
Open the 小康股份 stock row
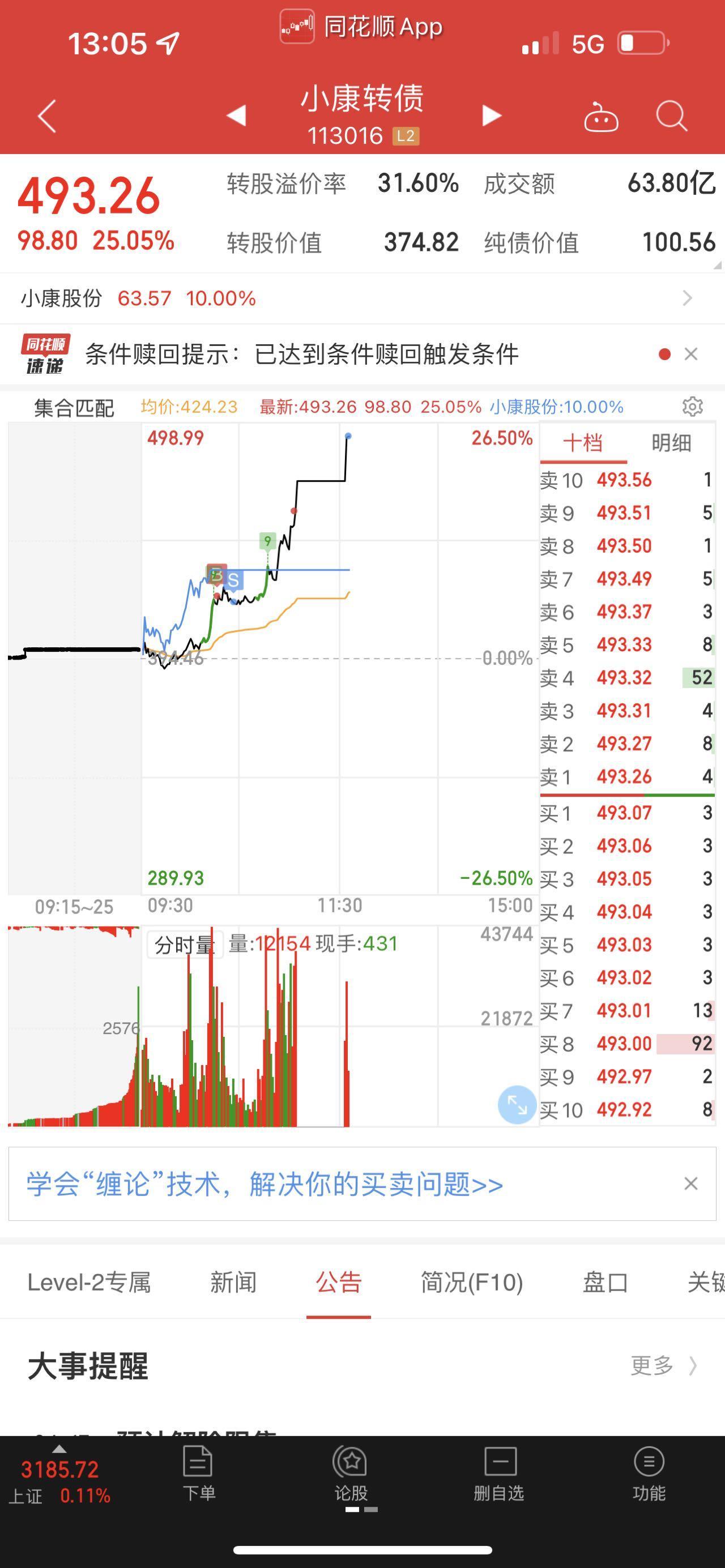362,298
